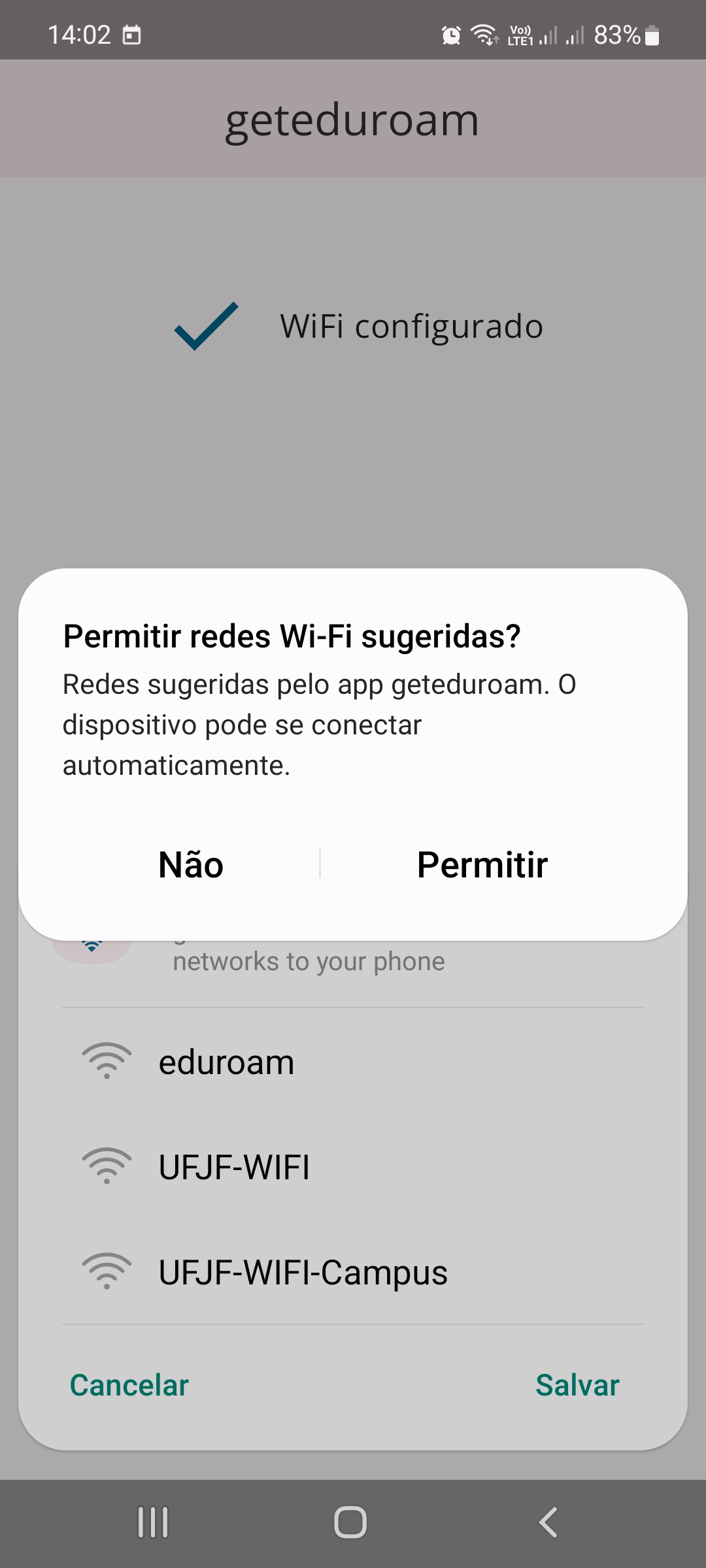Go back using the system back button

click(x=548, y=1522)
